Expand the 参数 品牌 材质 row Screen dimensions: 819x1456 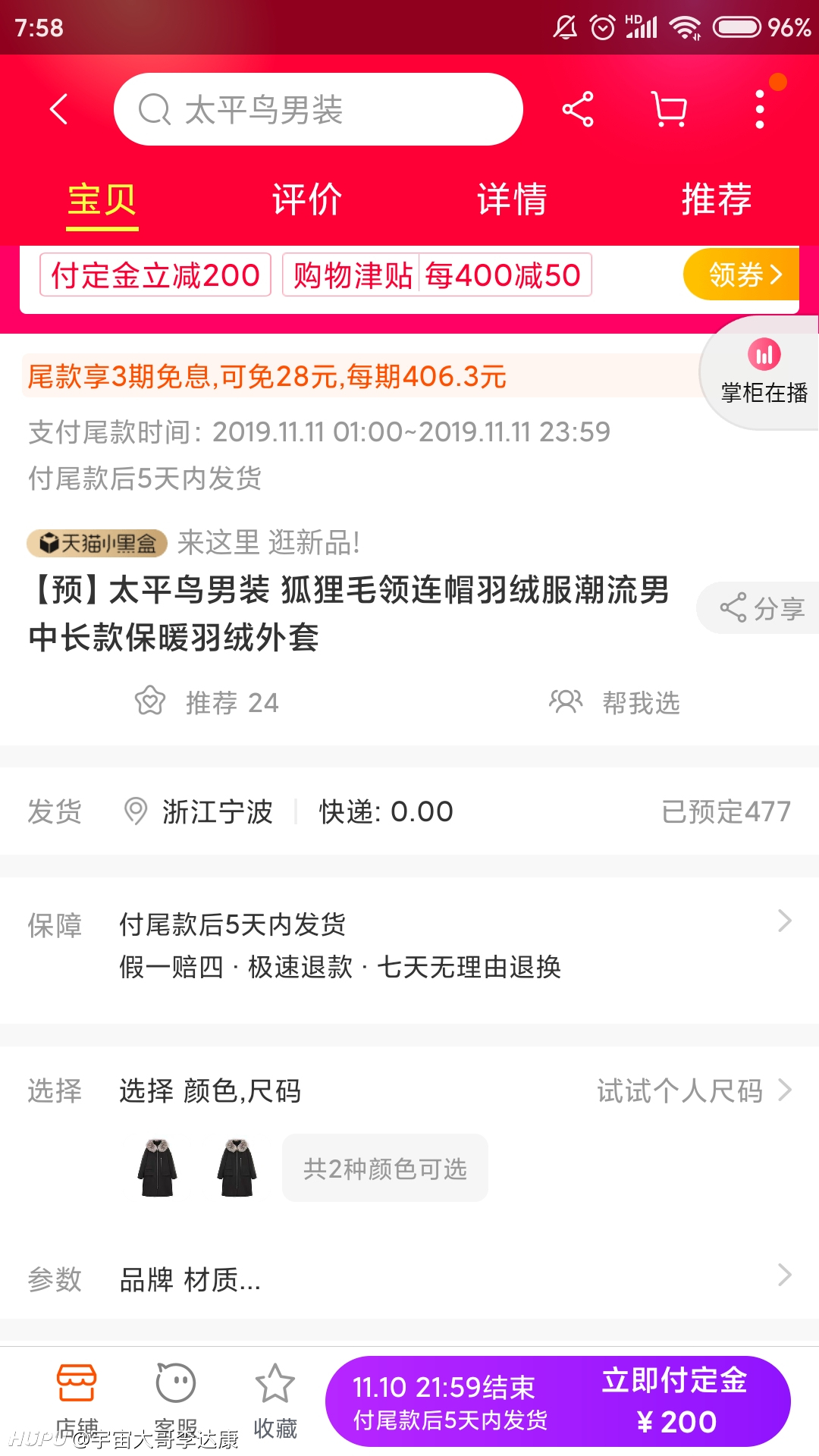click(x=409, y=1279)
